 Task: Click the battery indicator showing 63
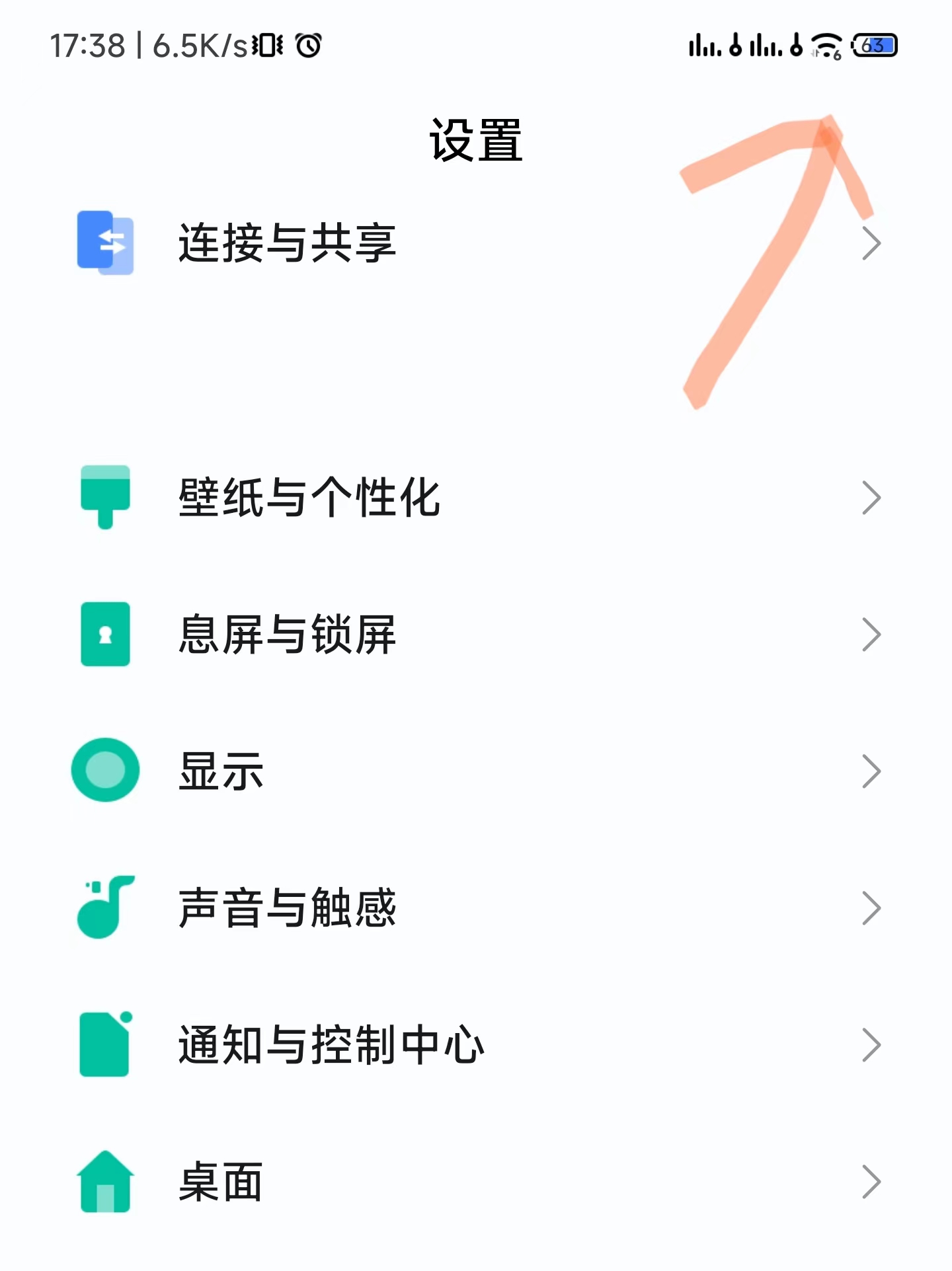click(x=873, y=45)
